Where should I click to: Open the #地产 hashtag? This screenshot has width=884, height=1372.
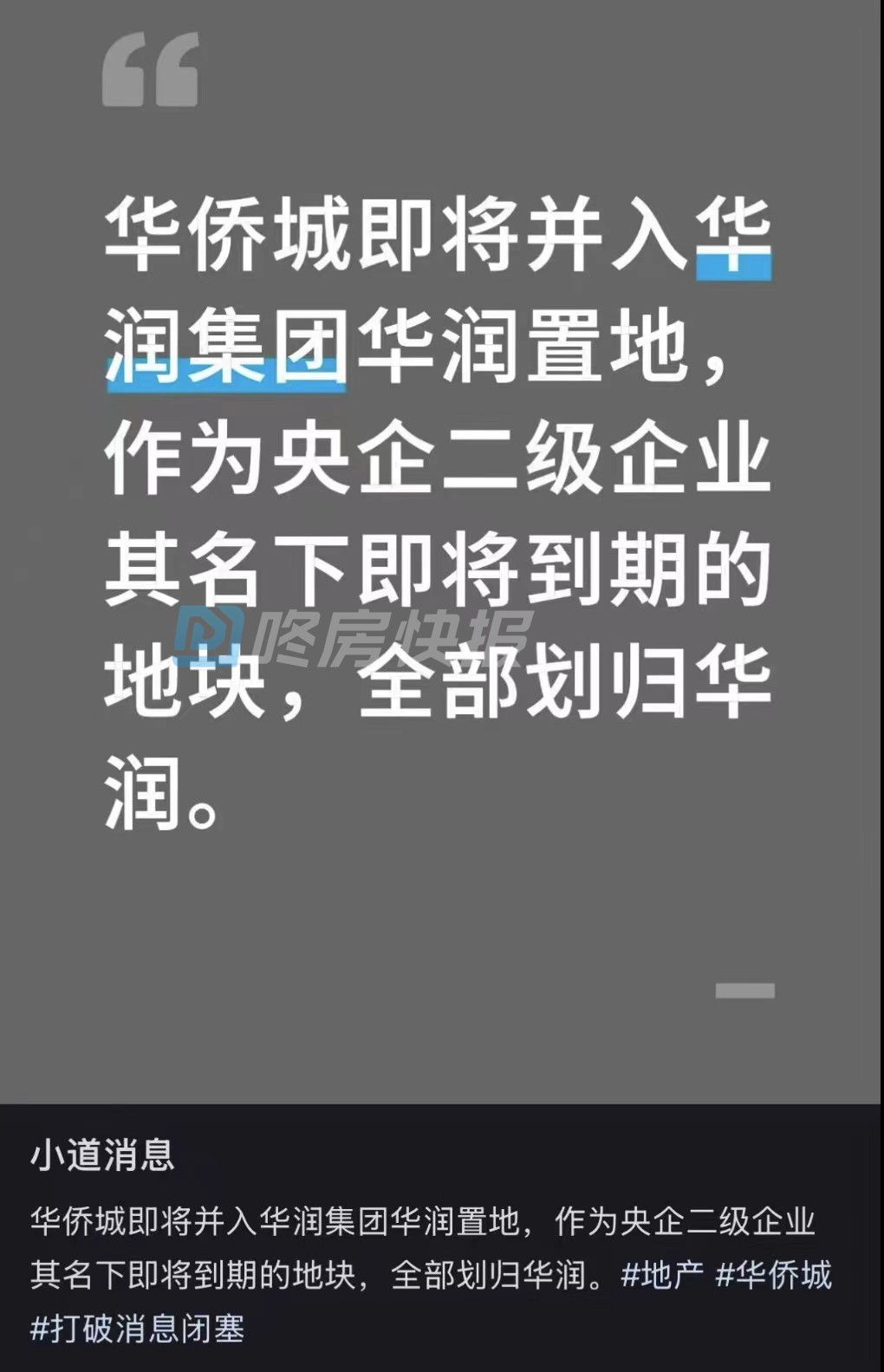661,1275
